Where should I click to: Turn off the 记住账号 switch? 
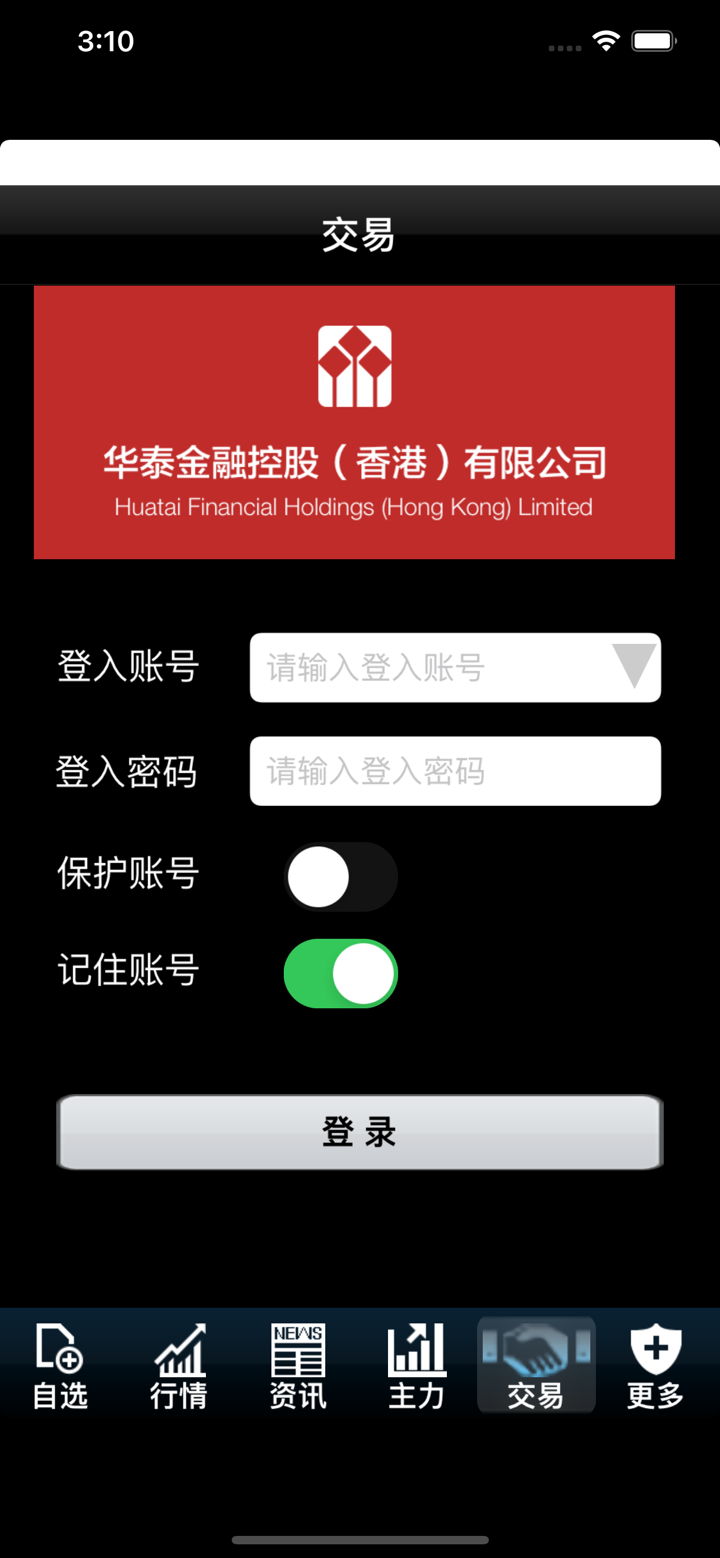[x=340, y=973]
